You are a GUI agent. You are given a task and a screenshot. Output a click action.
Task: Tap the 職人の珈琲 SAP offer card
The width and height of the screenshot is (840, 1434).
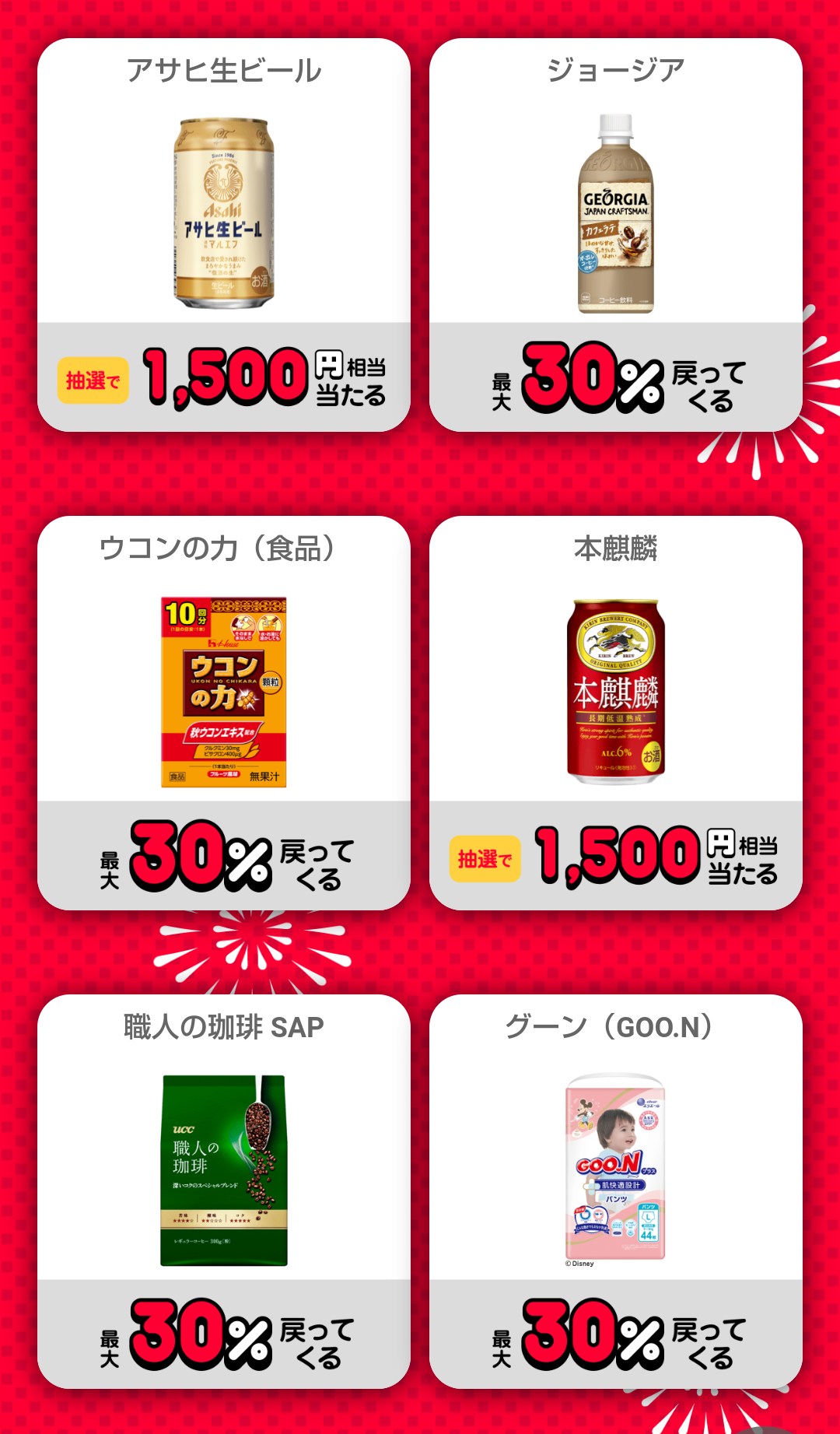224,1190
